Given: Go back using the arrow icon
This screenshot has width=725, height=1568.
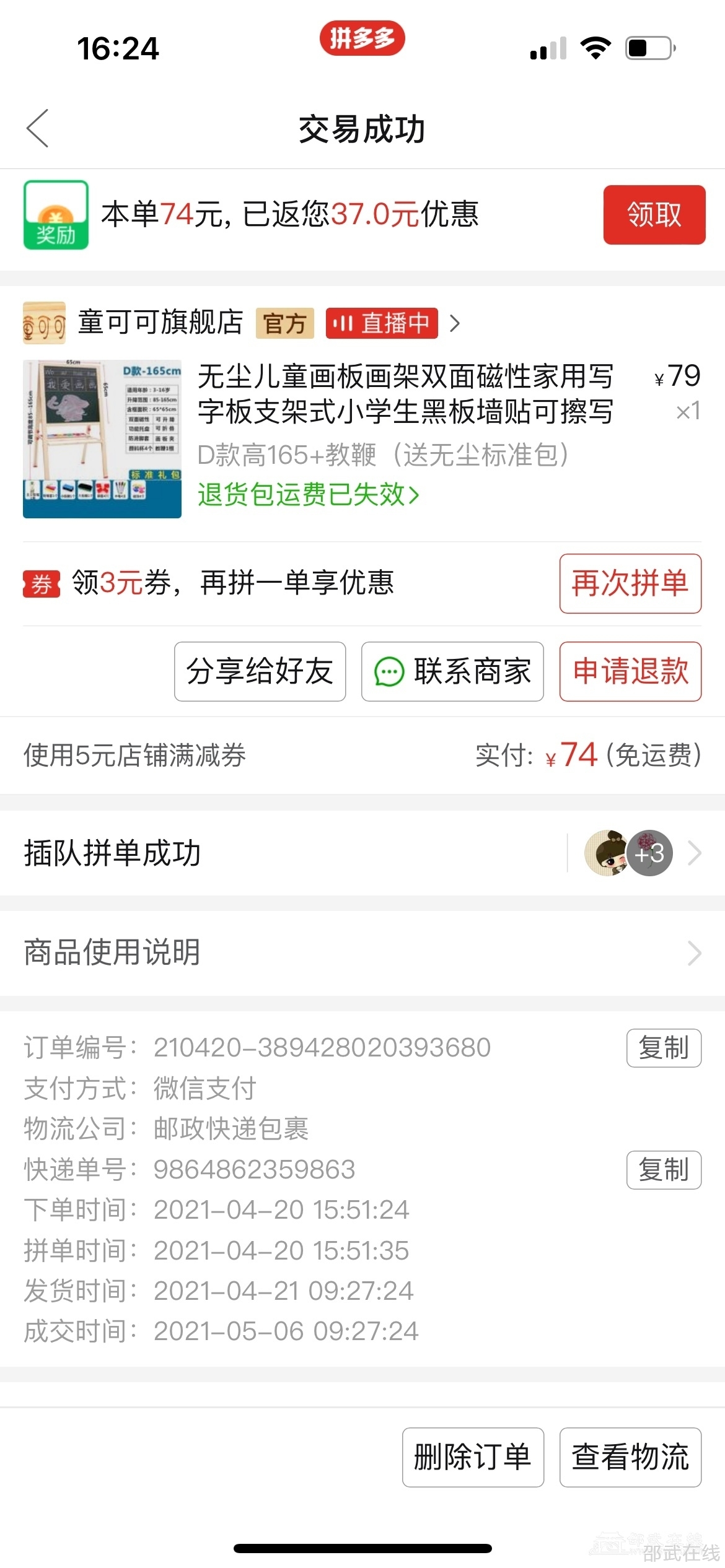Looking at the screenshot, I should [38, 128].
